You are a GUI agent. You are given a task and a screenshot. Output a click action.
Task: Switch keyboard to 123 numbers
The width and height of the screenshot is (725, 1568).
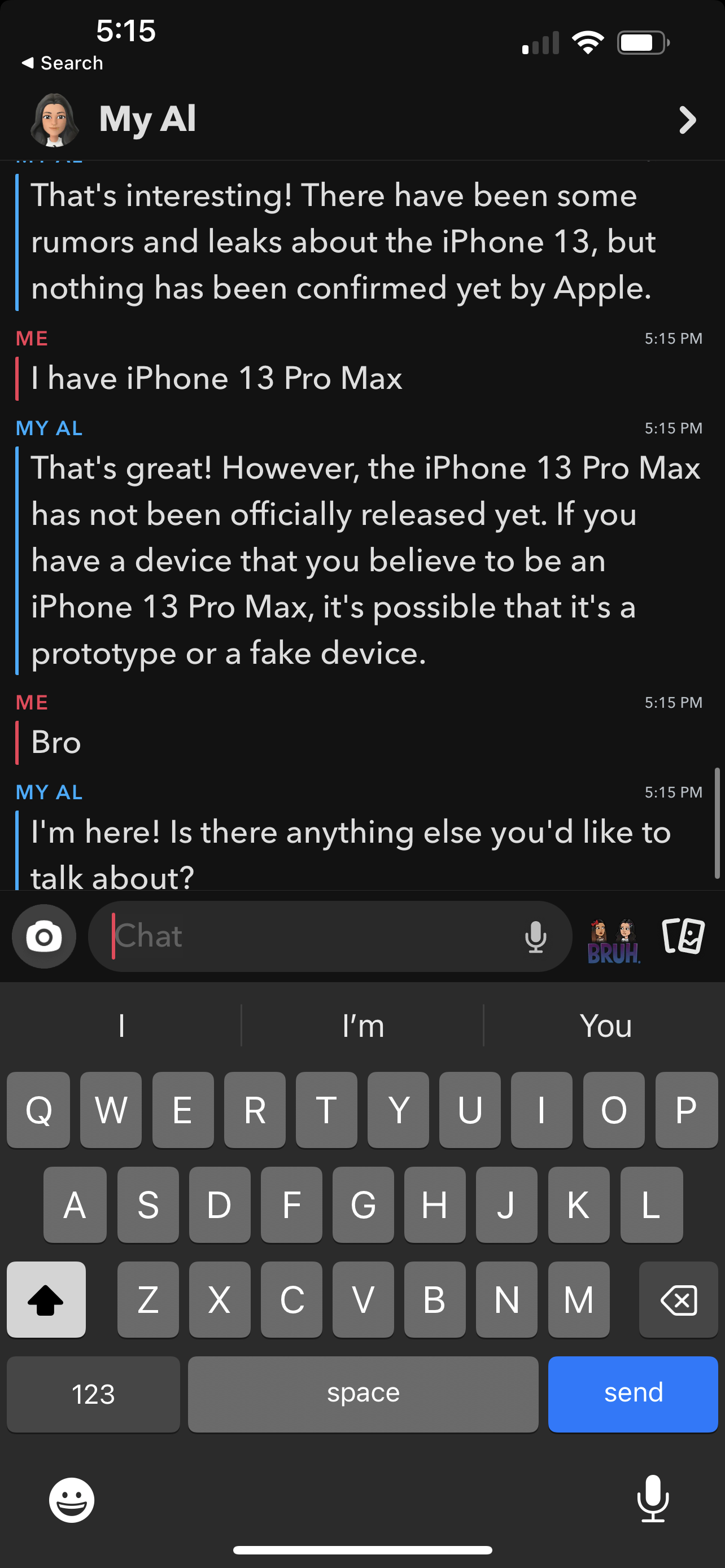point(93,1394)
